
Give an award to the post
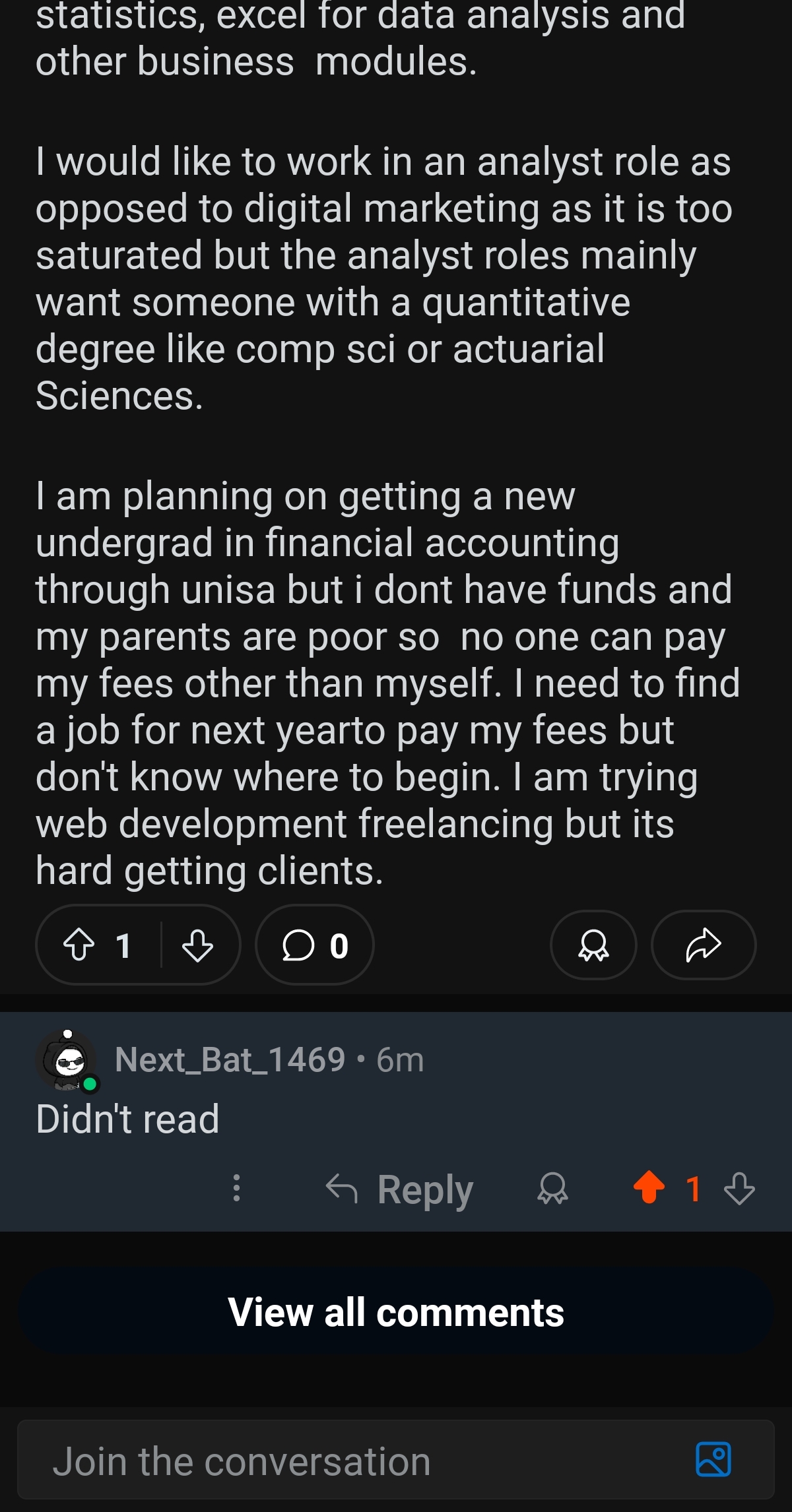[593, 945]
